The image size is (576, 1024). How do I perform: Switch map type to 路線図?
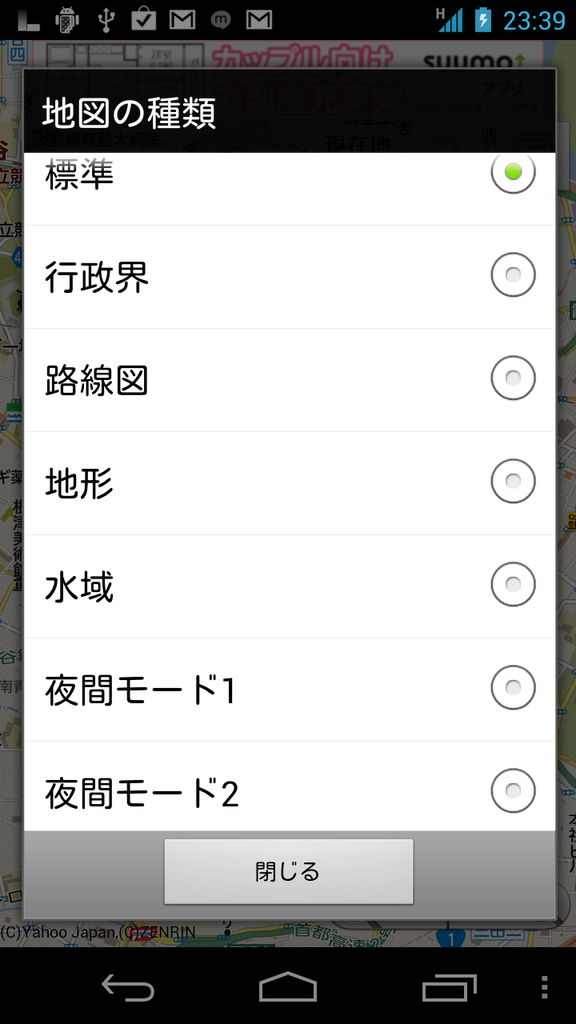pos(289,380)
